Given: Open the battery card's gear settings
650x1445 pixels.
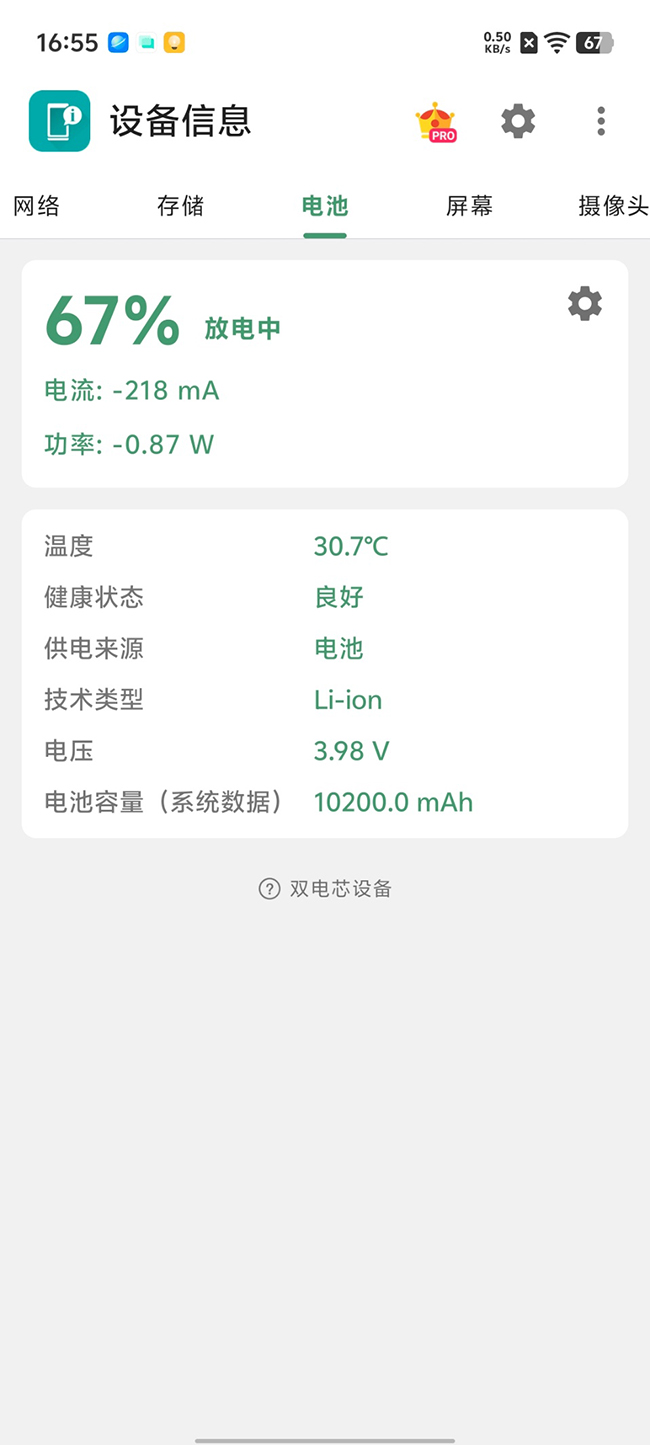Looking at the screenshot, I should click(585, 303).
